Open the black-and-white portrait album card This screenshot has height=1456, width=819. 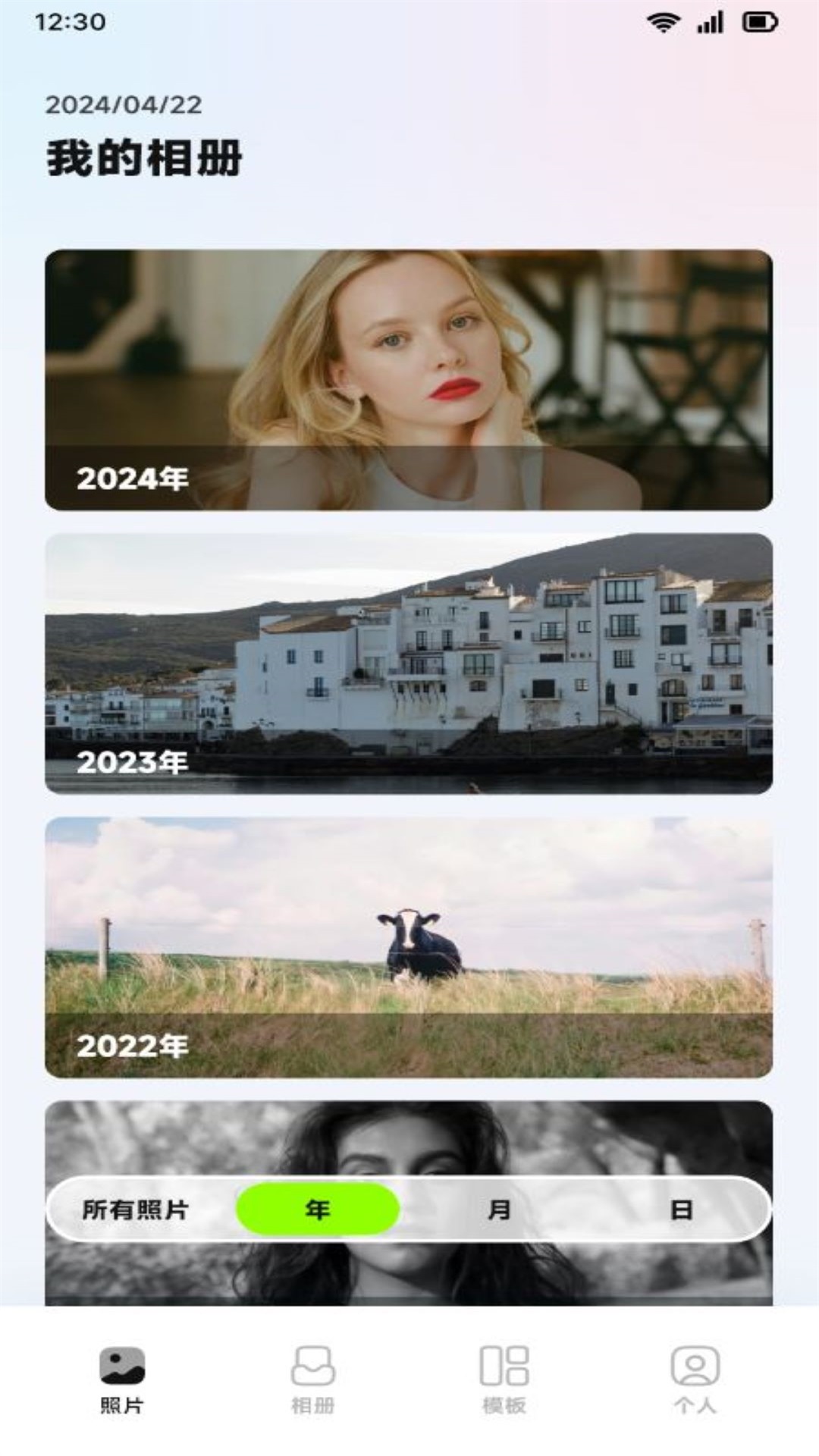(409, 1137)
